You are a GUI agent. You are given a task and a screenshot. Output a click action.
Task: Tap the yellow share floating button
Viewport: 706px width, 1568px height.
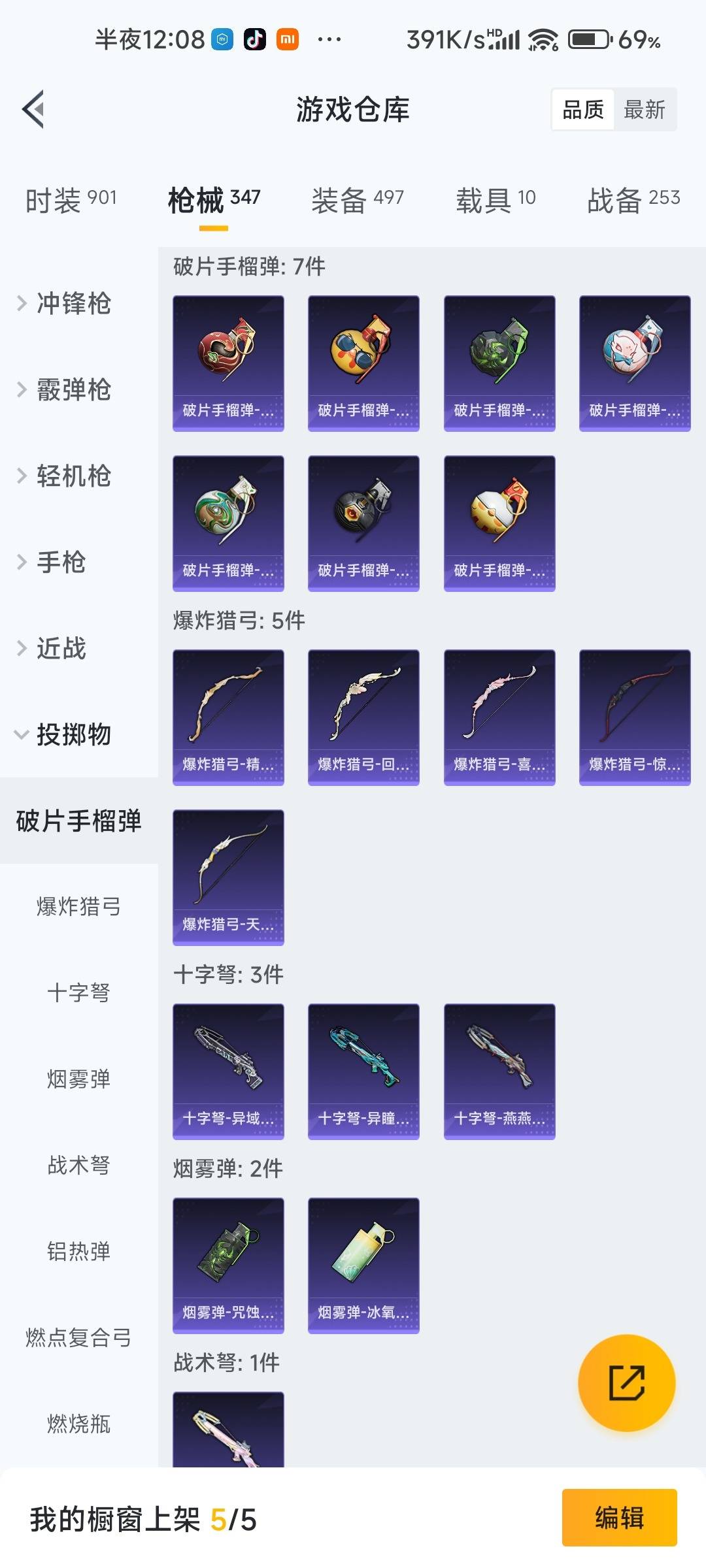tap(626, 1382)
